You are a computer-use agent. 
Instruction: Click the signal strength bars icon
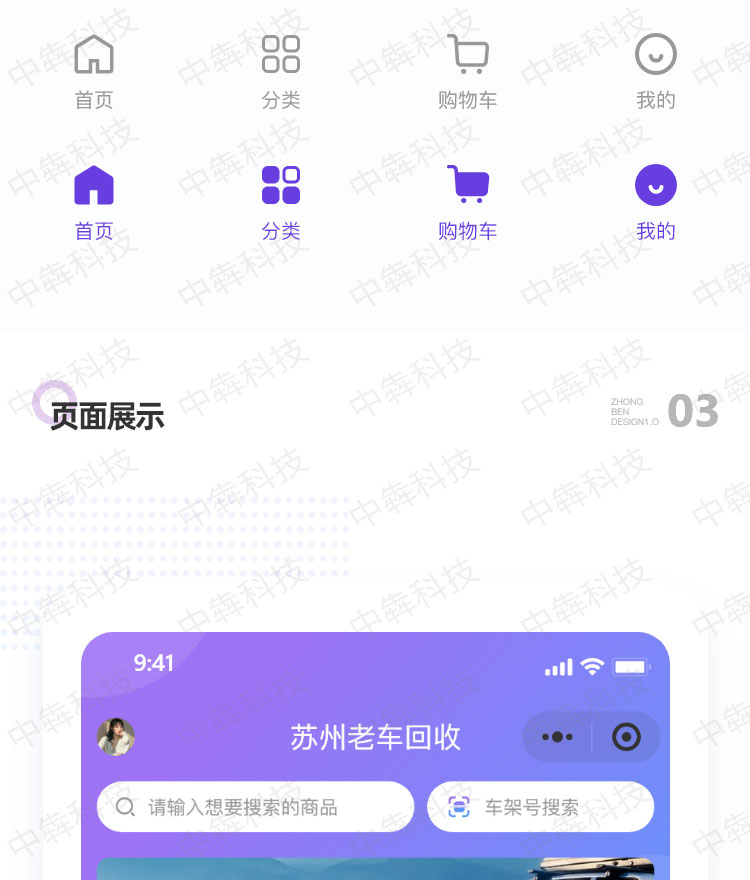coord(560,665)
